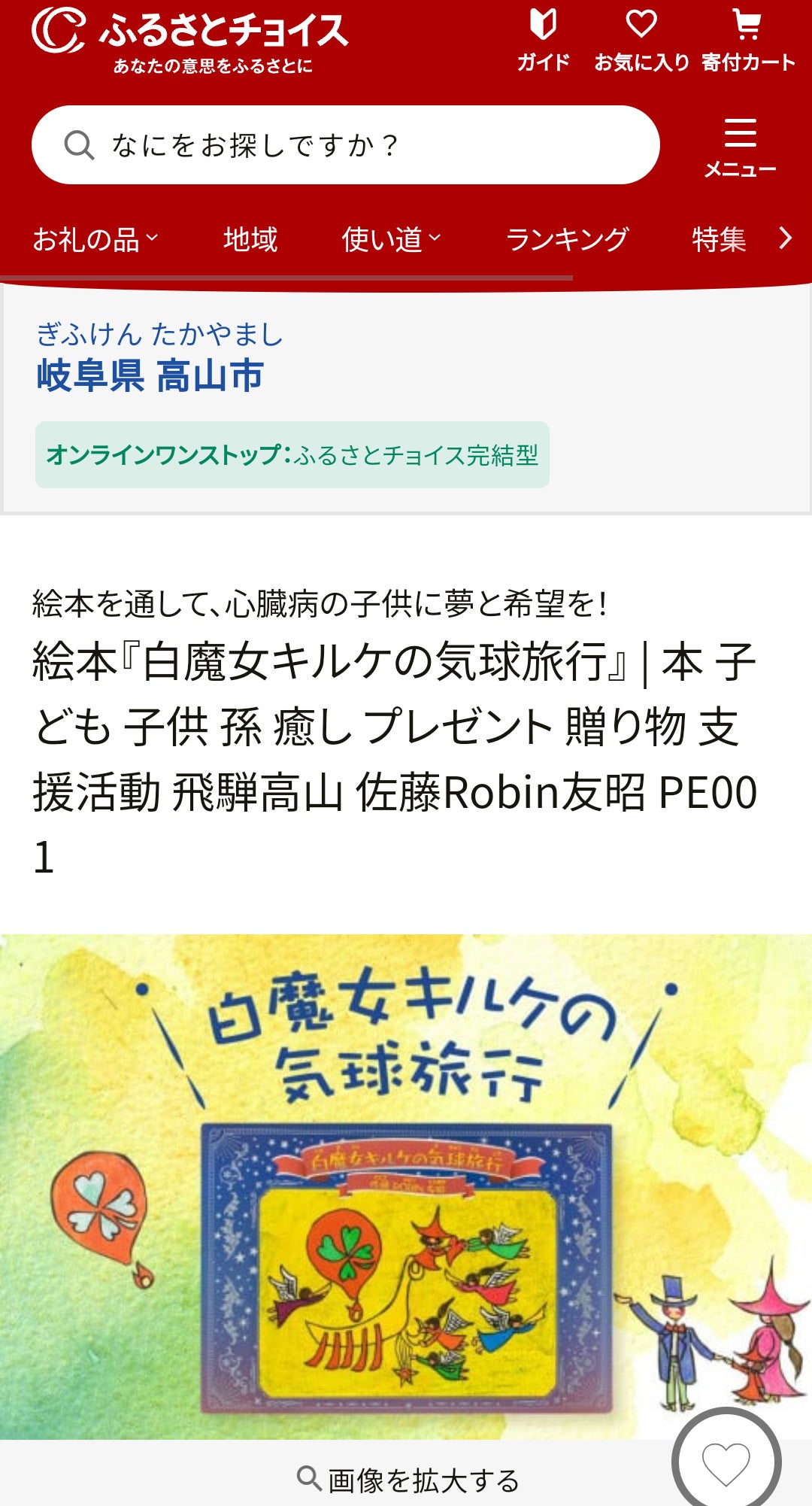Show more navigation categories with the arrow

point(786,238)
